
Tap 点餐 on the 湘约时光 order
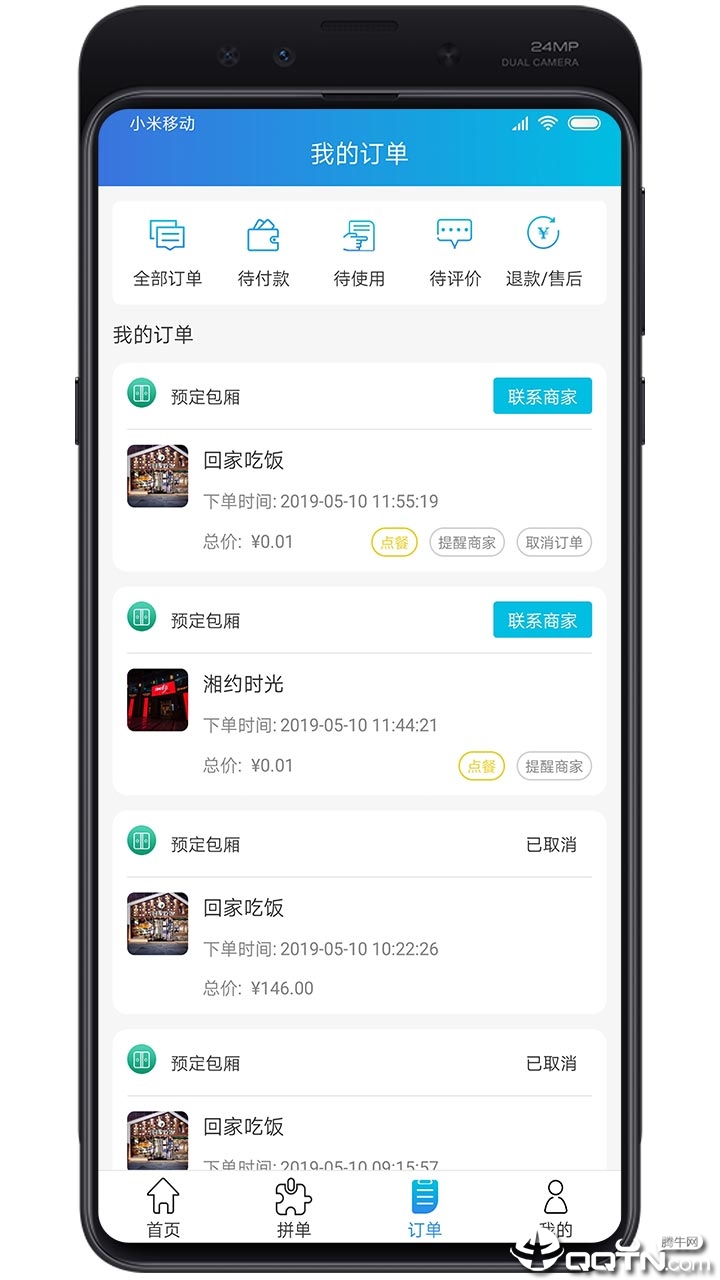coord(482,766)
